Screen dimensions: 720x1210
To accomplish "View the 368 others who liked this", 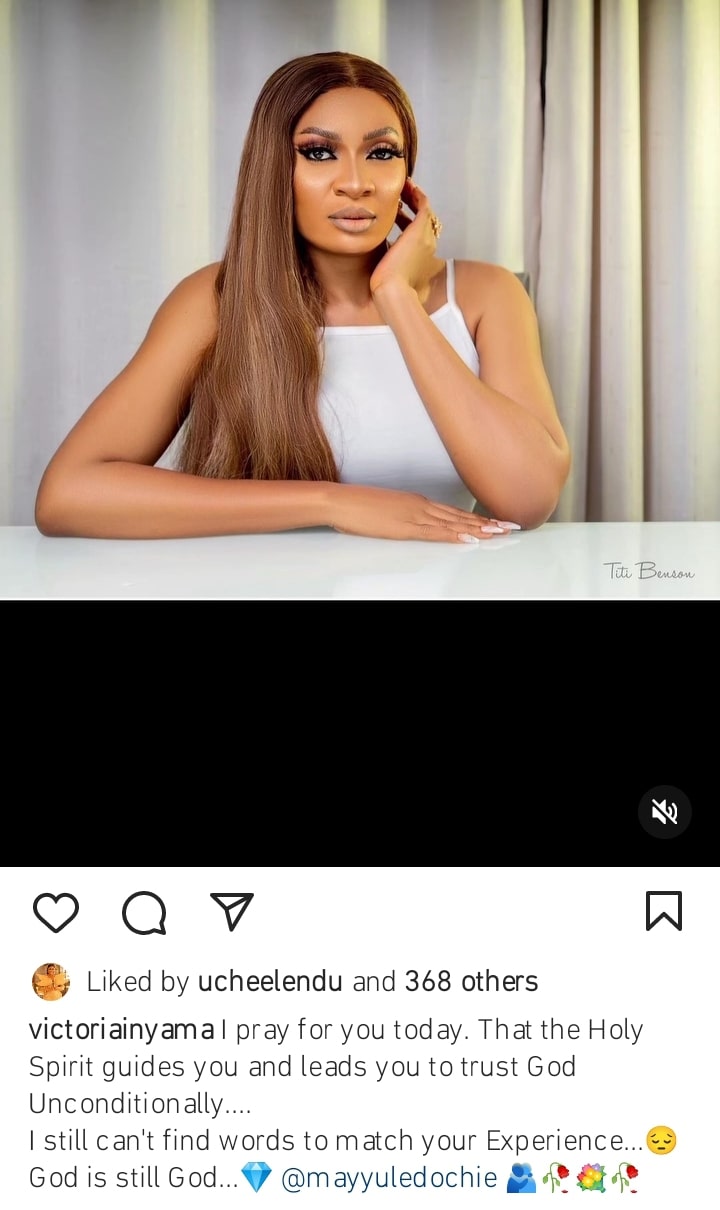I will pyautogui.click(x=471, y=982).
